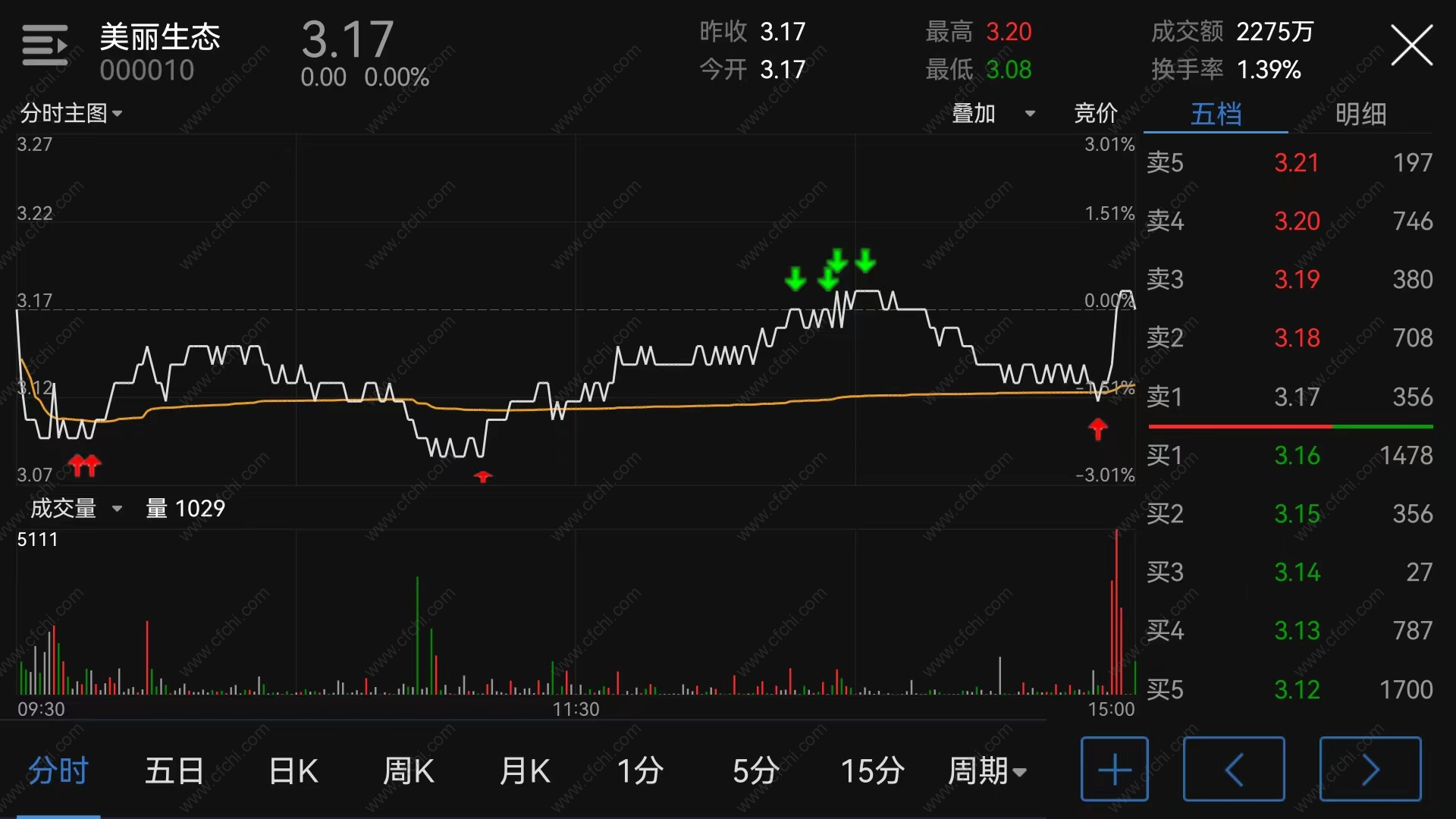Expand the 分时主图 dropdown
This screenshot has height=819, width=1456.
pyautogui.click(x=71, y=114)
